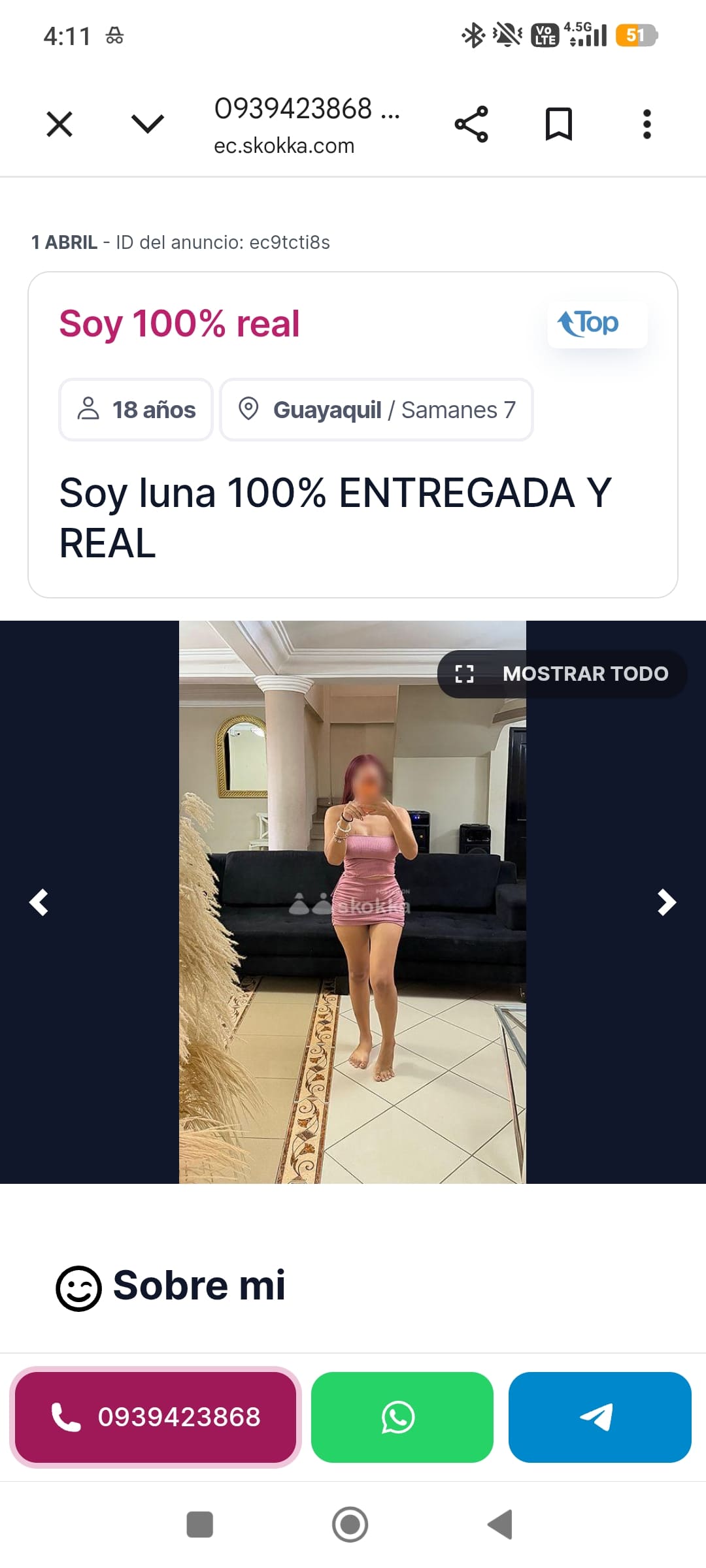Bookmark this page

[x=559, y=124]
